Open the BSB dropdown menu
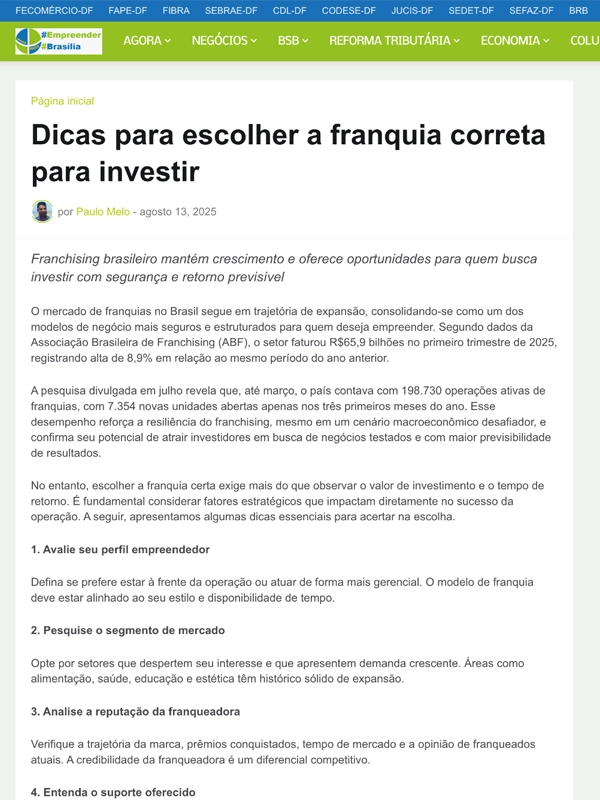 (293, 41)
